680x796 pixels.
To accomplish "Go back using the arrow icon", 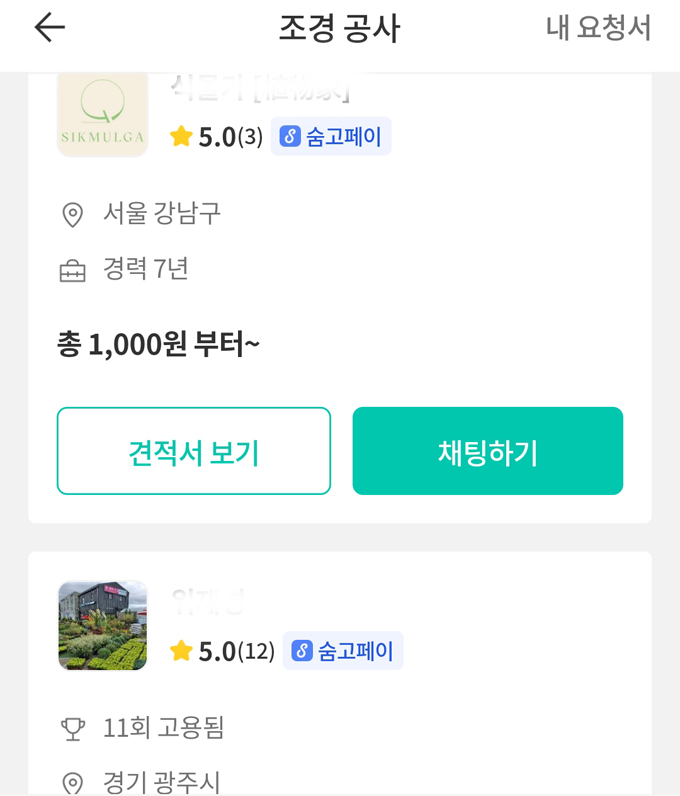I will coord(49,28).
